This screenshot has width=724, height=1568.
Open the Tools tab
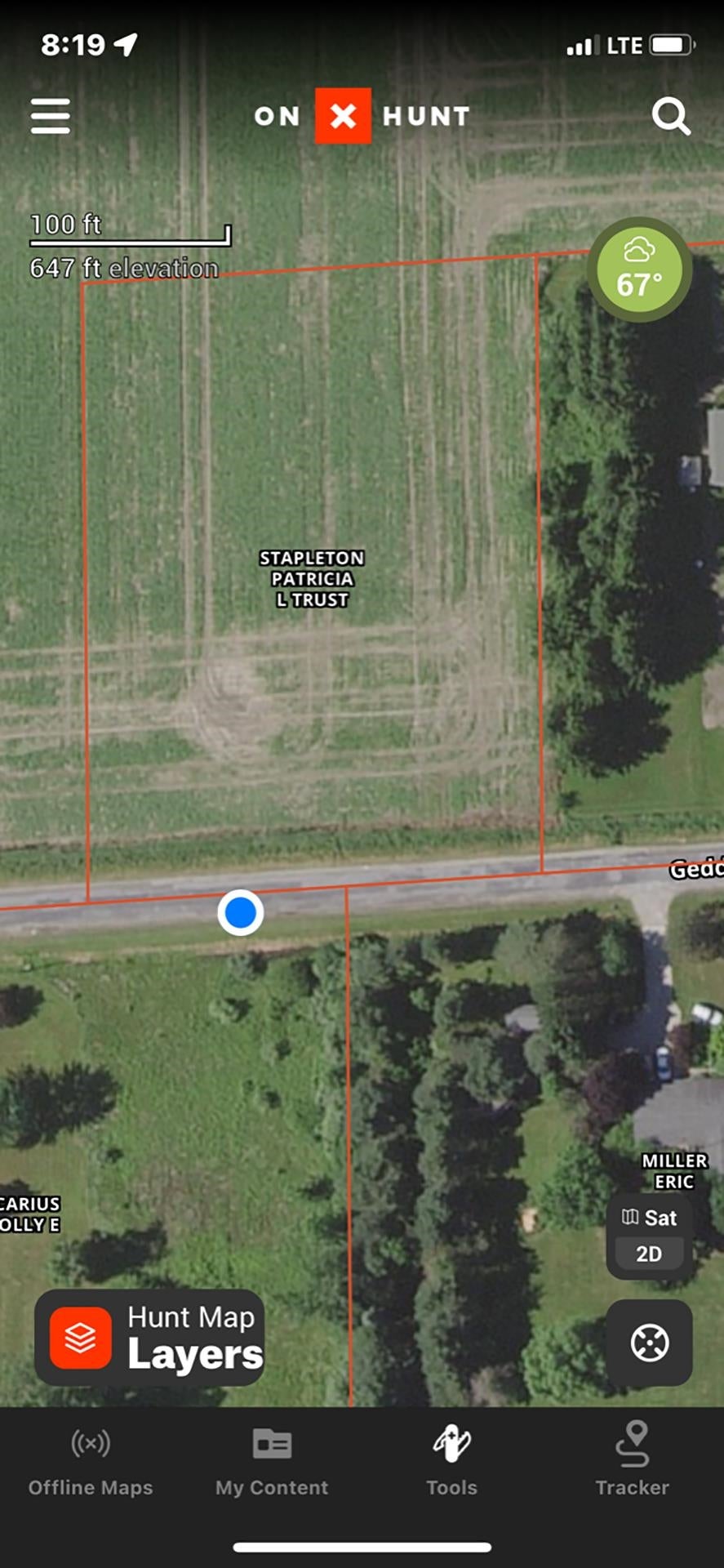[x=451, y=1462]
